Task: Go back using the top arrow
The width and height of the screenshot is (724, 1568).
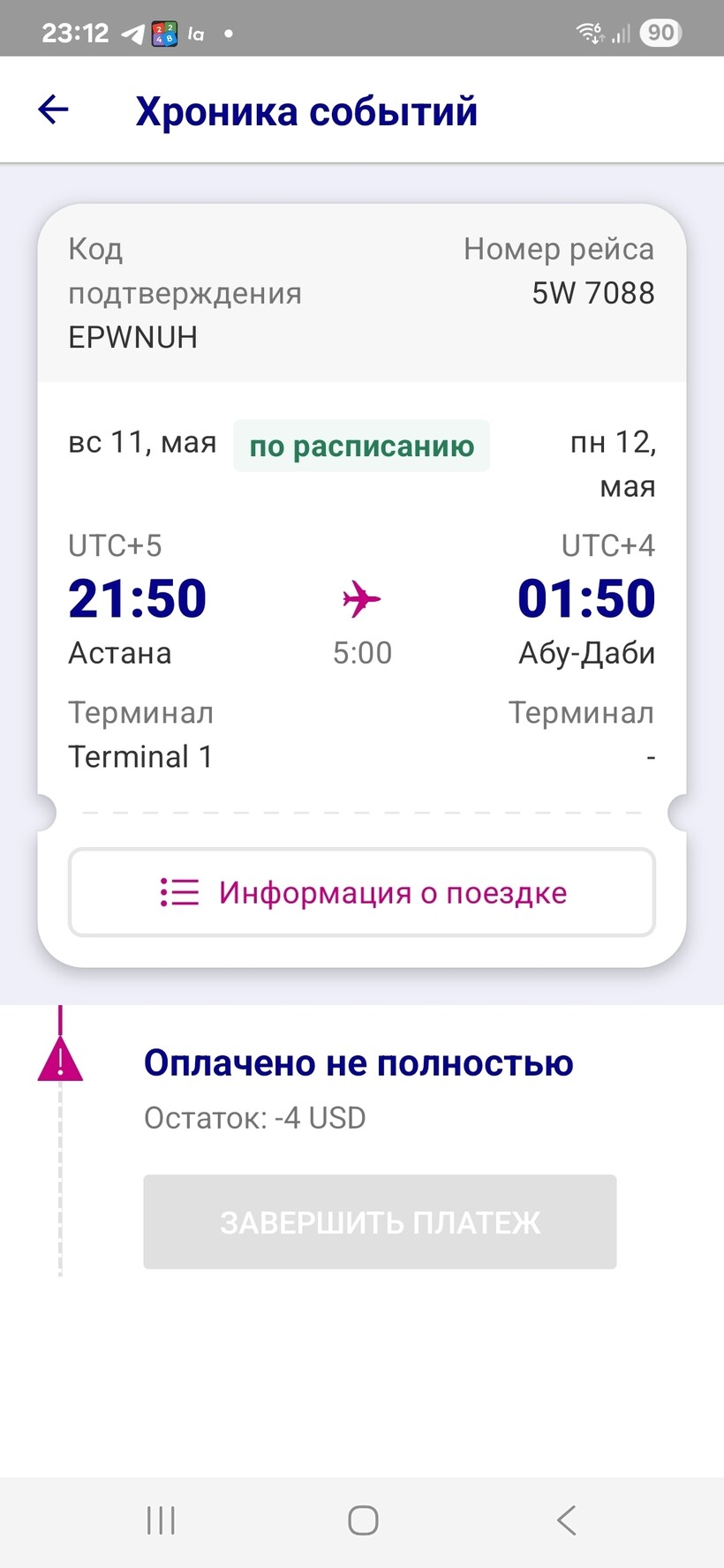Action: 53,109
